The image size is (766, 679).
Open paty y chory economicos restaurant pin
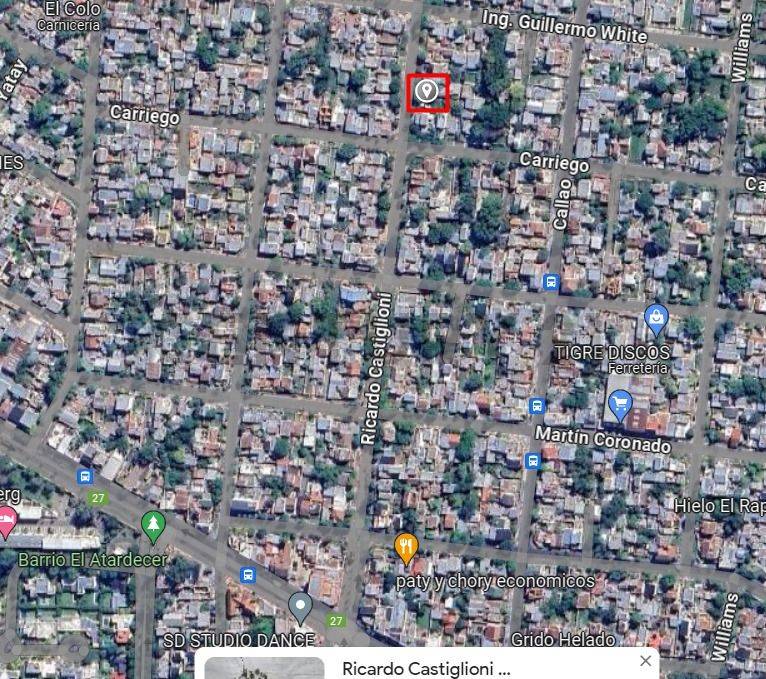tap(405, 547)
